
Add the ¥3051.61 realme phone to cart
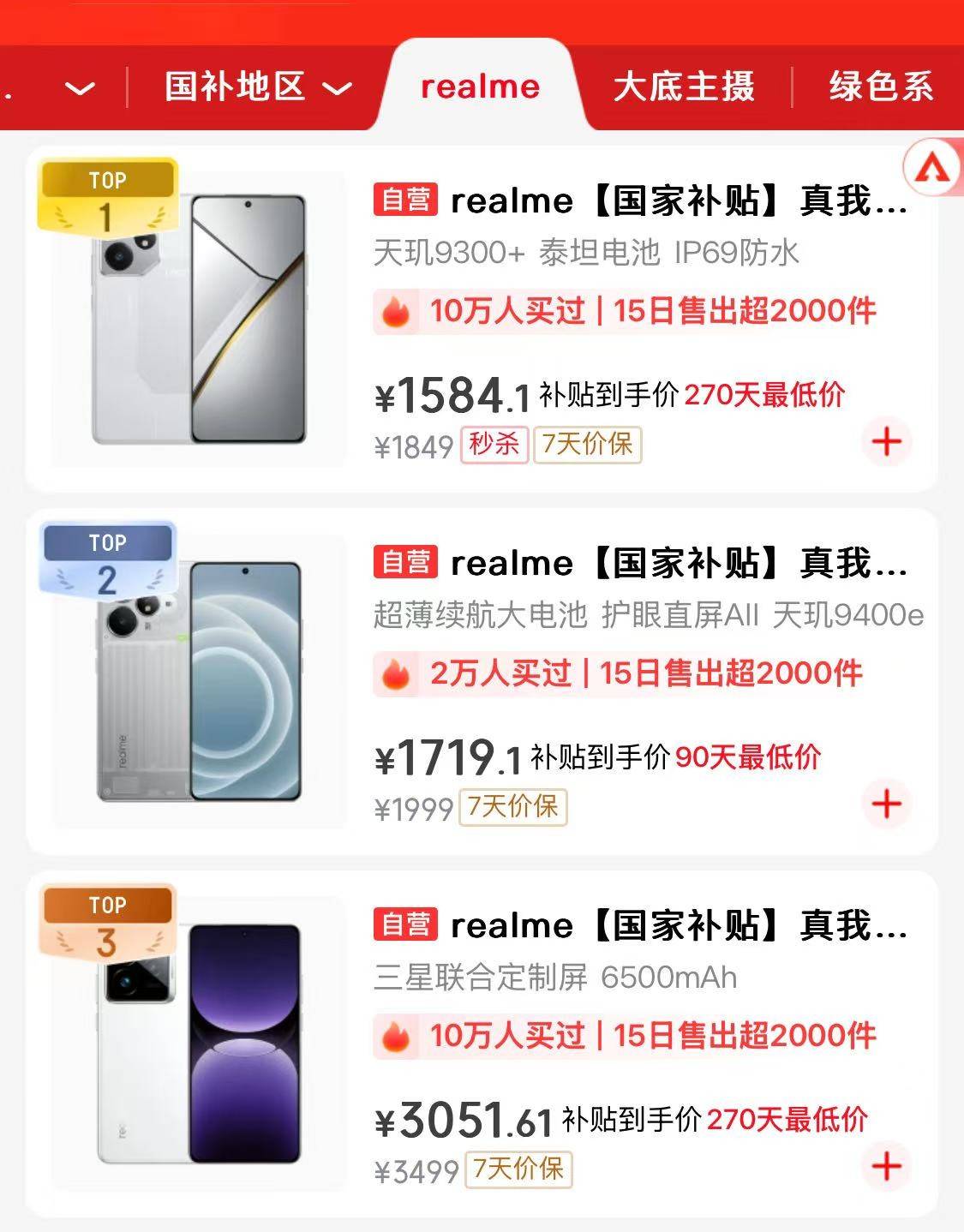coord(886,1166)
